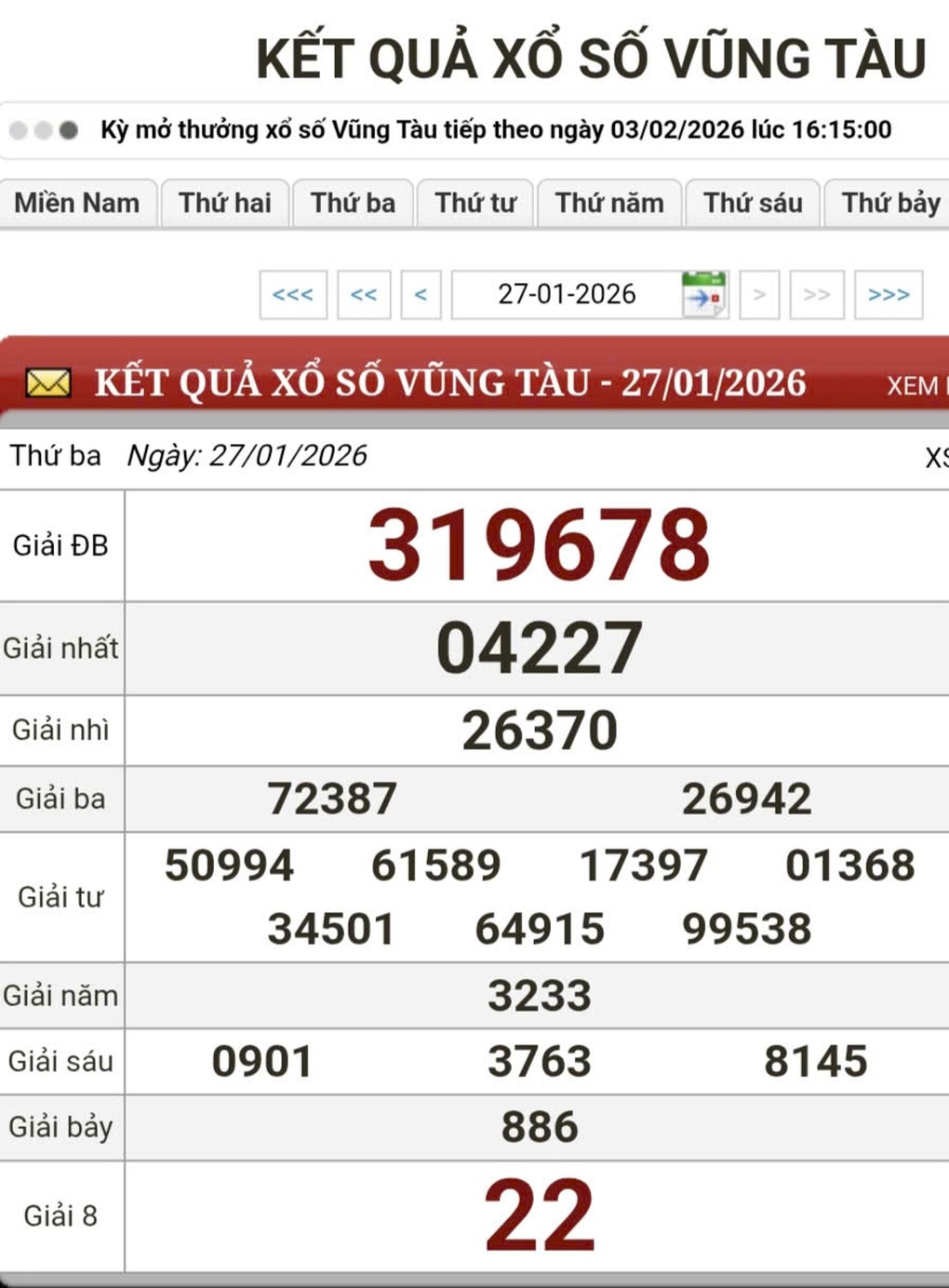Screen dimensions: 949x1288
Task: Open the Thứ ba tab
Action: [x=353, y=203]
